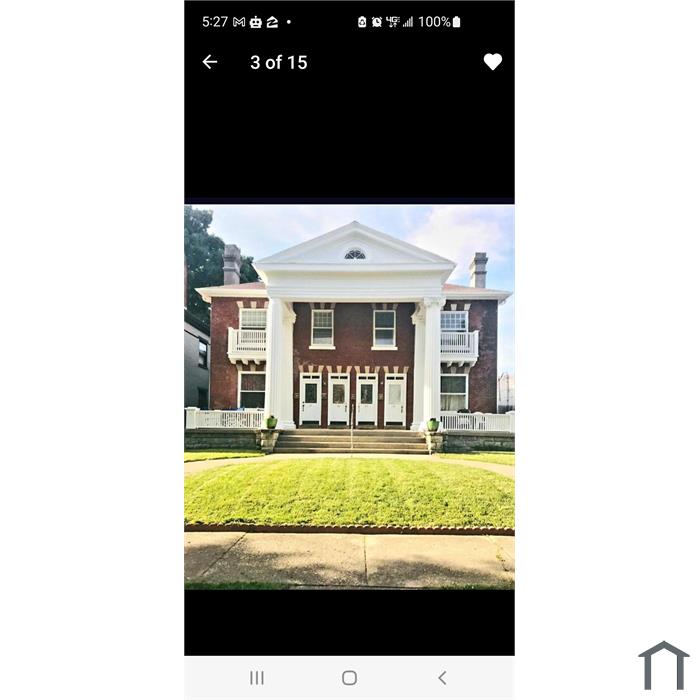Tap the system back button
Image resolution: width=700 pixels, height=700 pixels.
(x=442, y=678)
